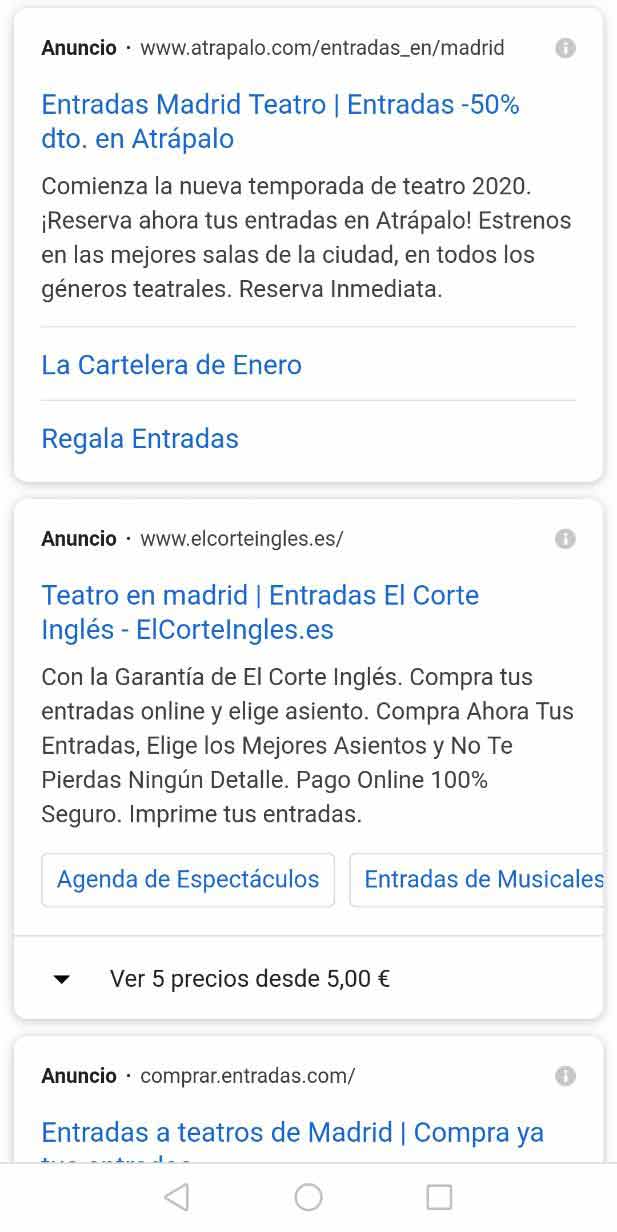Select the Entradas de Musicales chip
Image resolution: width=617 pixels, height=1232 pixels.
[480, 880]
